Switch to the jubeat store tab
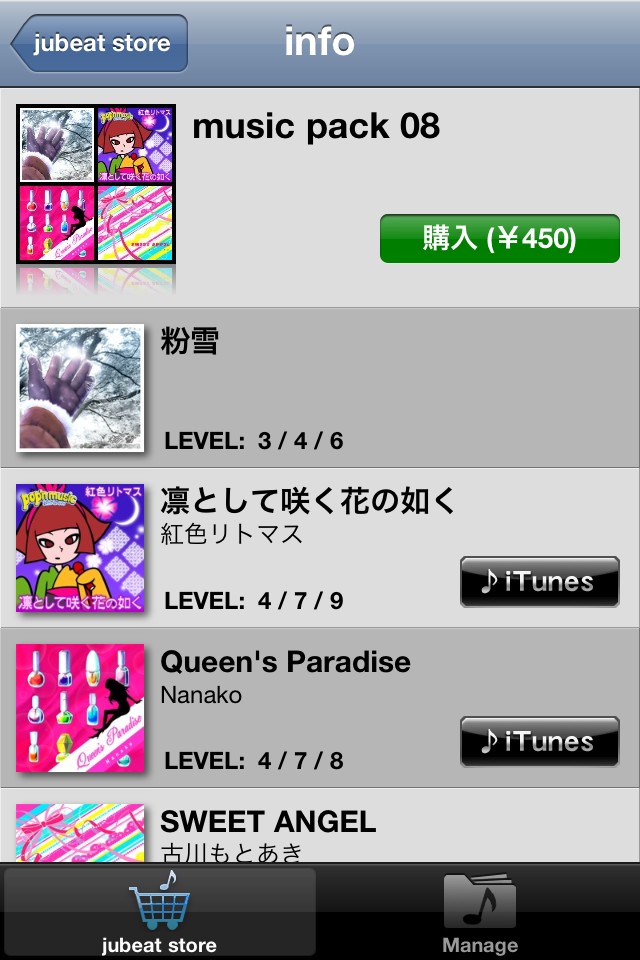 click(x=160, y=912)
